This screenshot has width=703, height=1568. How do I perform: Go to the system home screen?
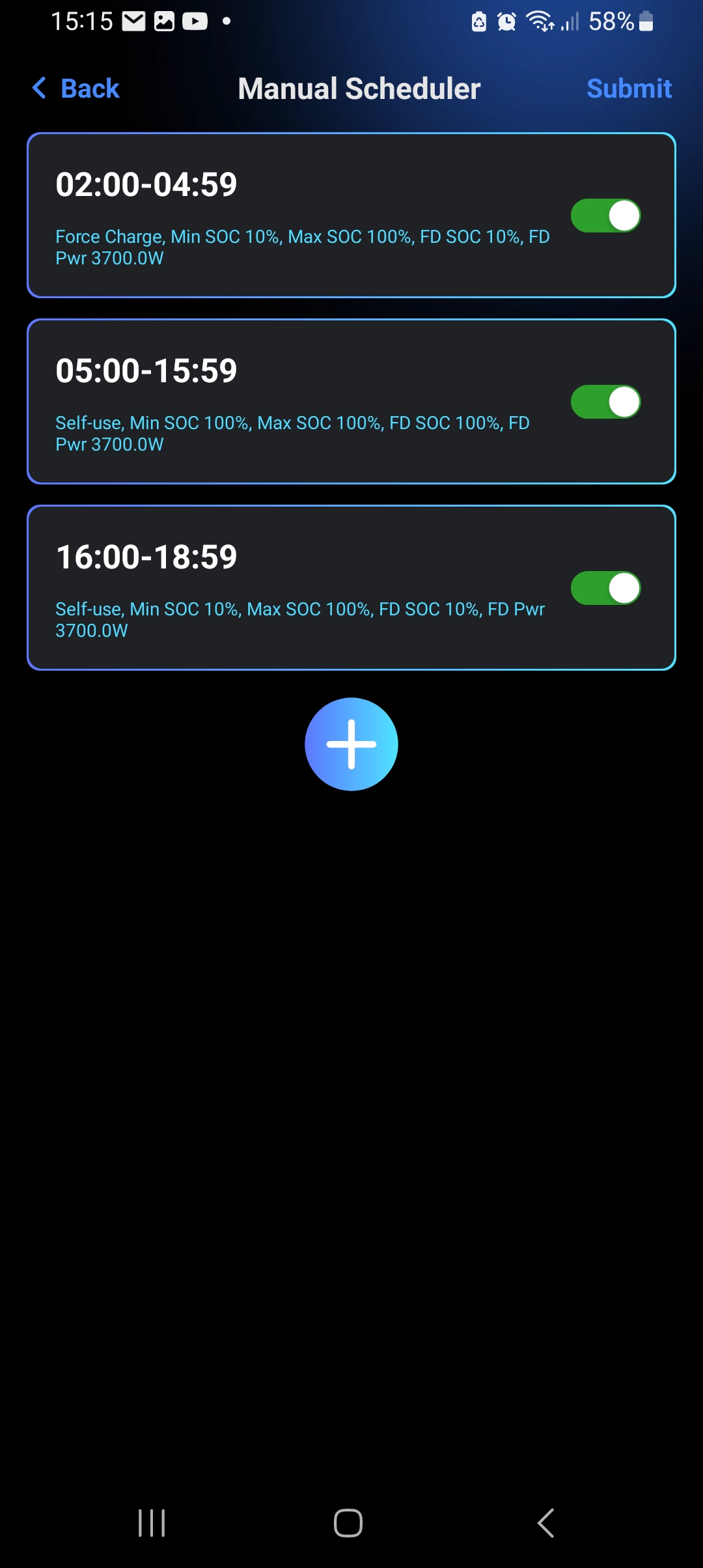(348, 1523)
